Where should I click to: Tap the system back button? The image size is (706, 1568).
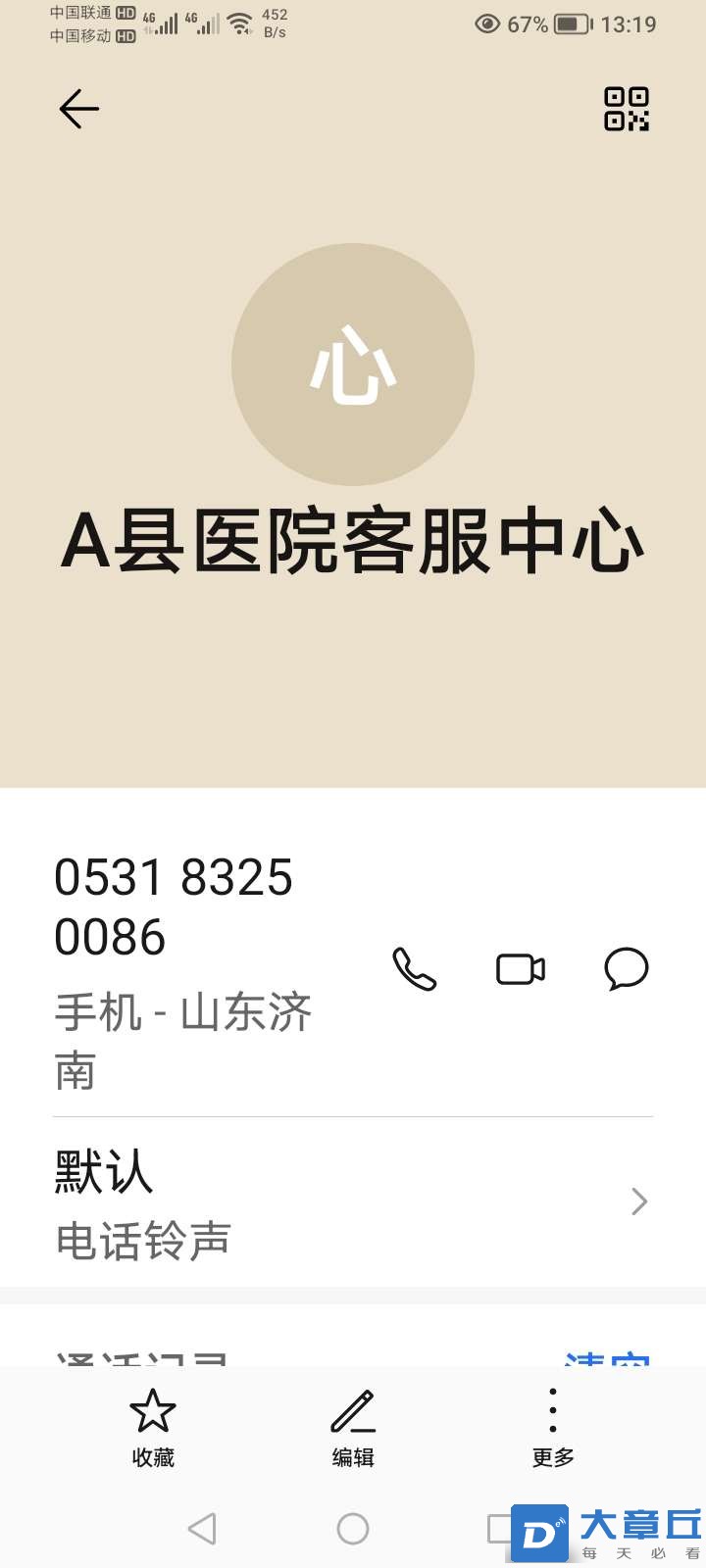pos(201,1529)
